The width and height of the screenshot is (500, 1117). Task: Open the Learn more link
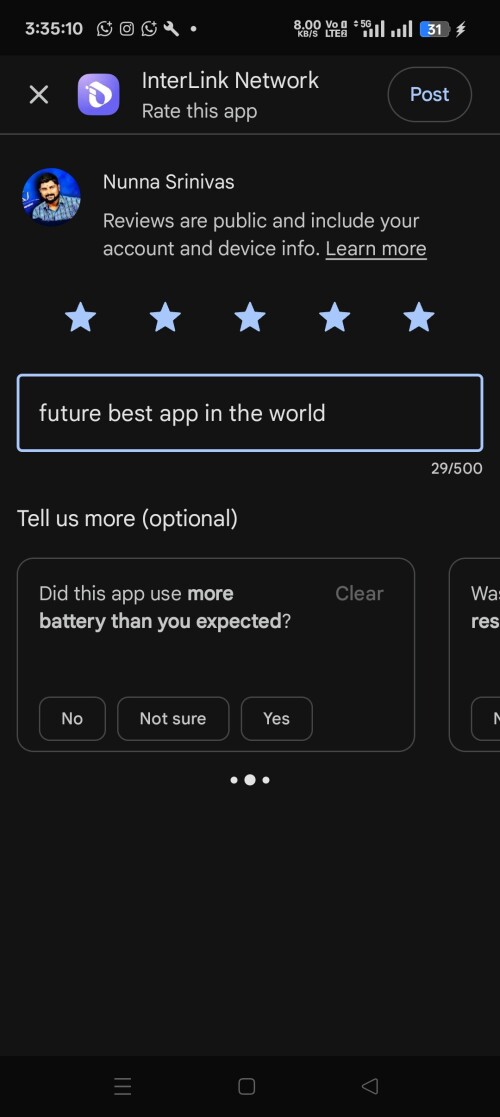(376, 249)
